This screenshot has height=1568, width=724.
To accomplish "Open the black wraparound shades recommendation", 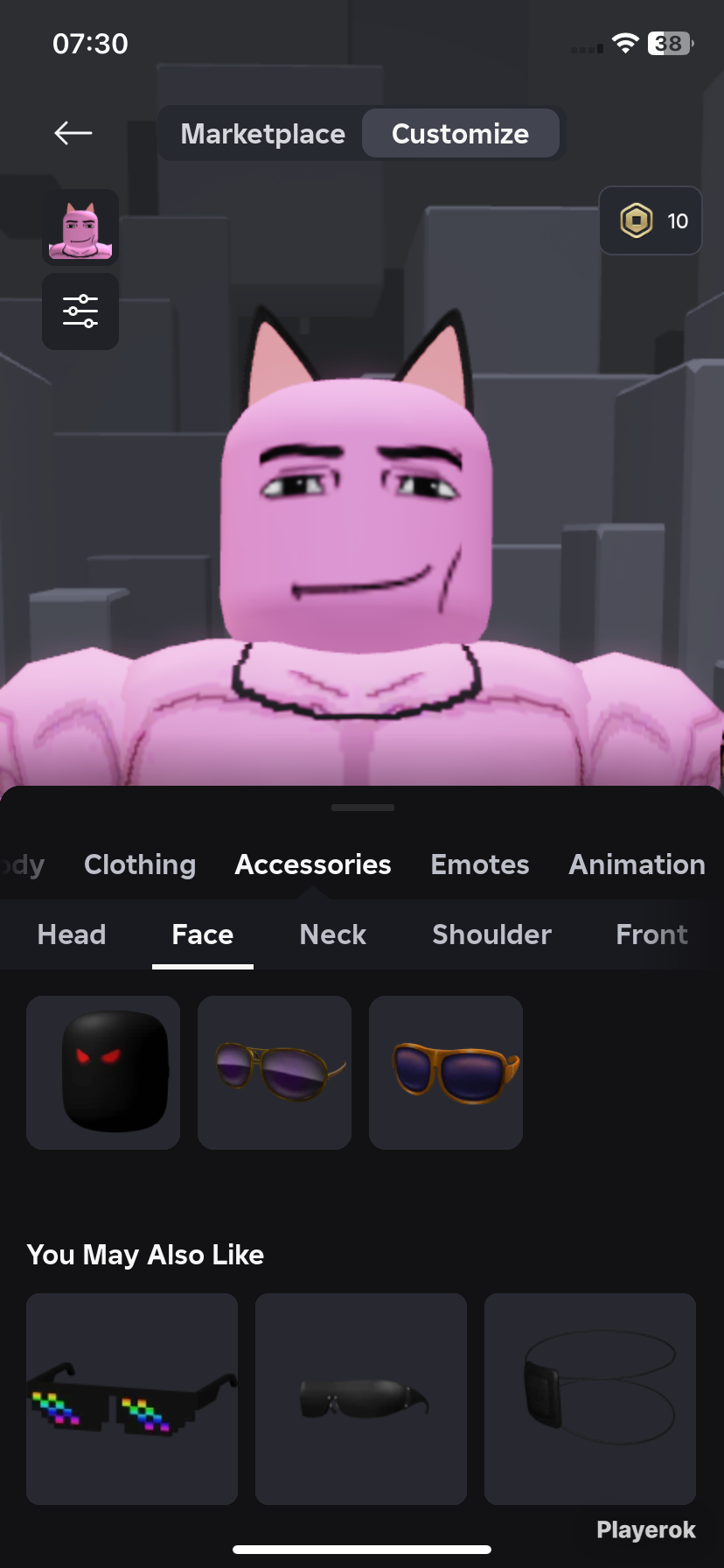I will [361, 1399].
